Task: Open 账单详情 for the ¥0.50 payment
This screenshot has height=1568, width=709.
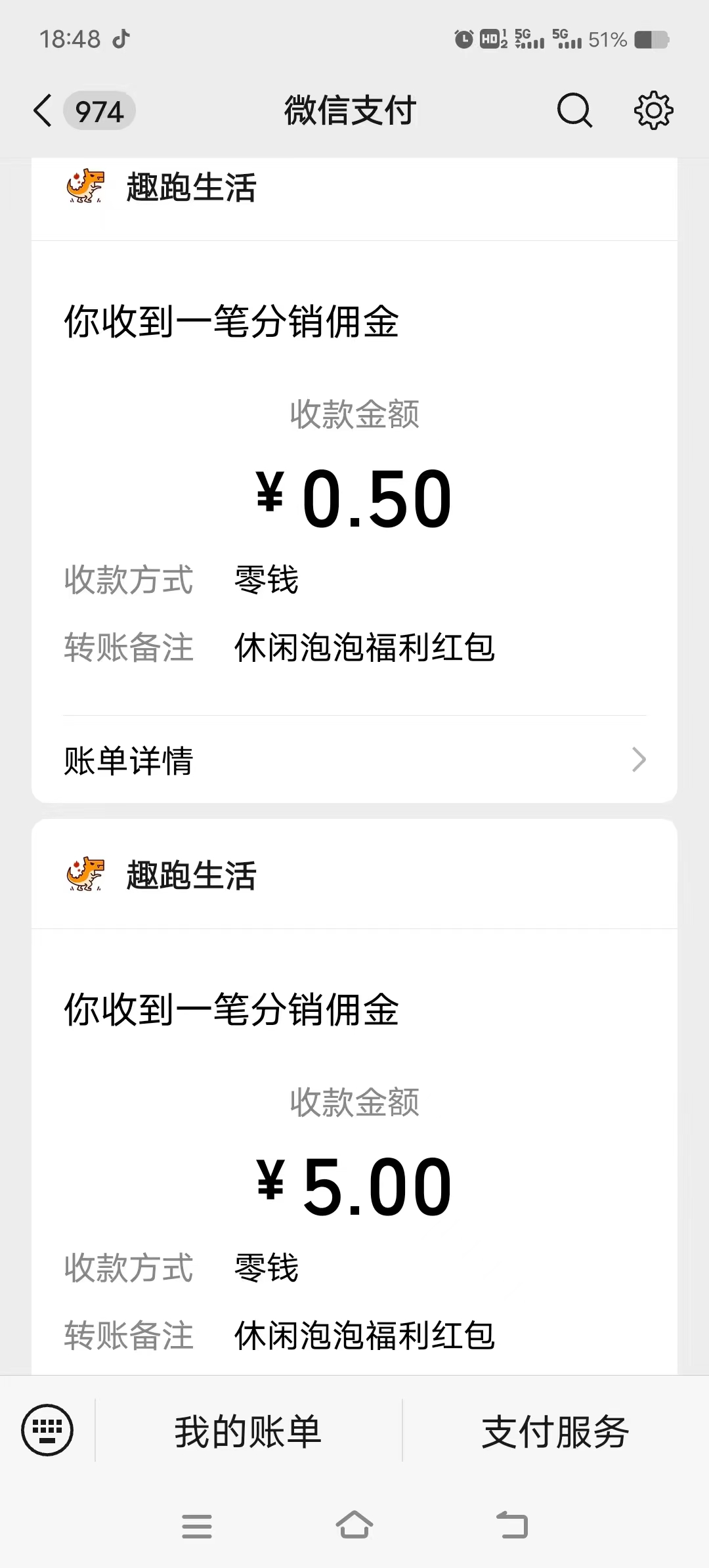Action: 354,760
